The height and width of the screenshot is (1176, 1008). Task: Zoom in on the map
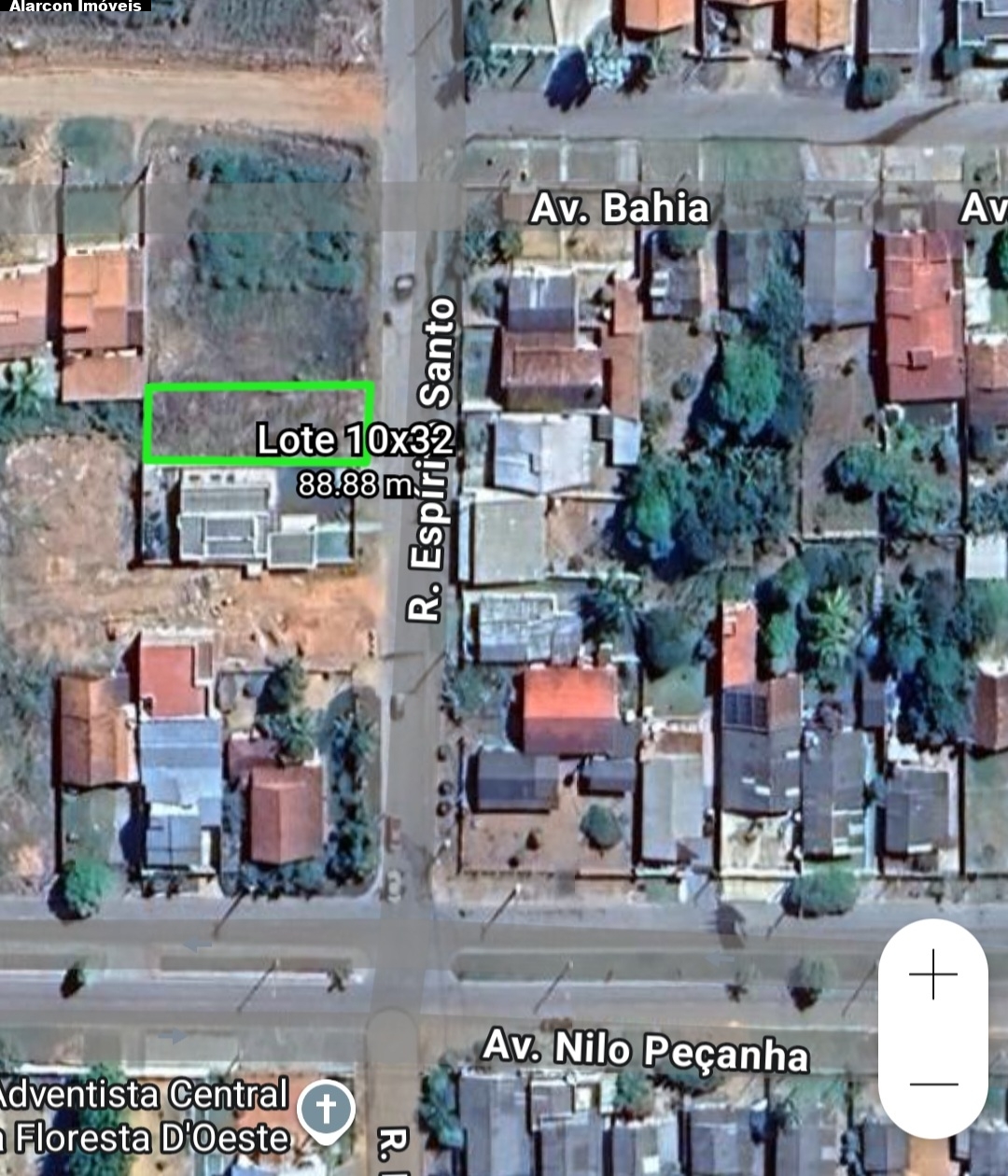tap(932, 974)
